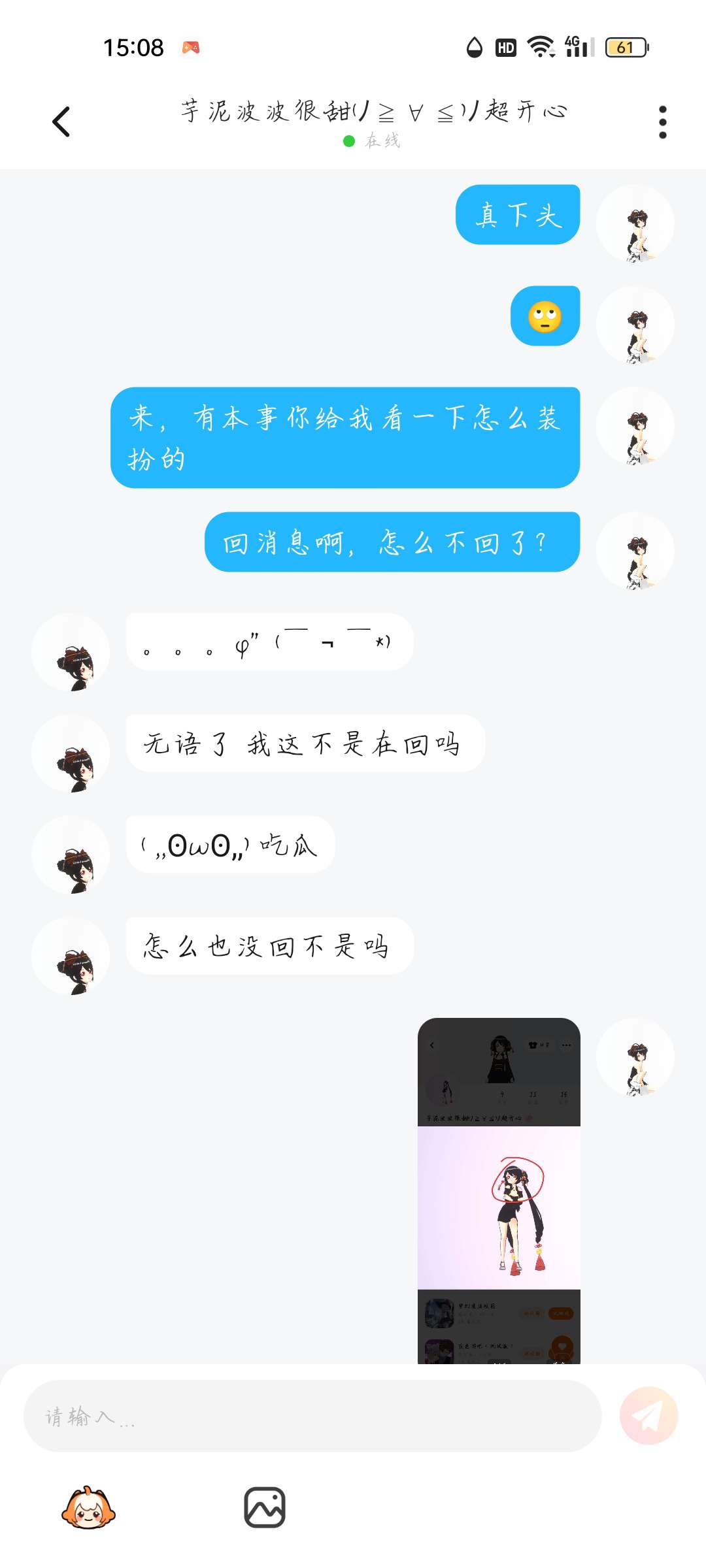The width and height of the screenshot is (706, 1568).
Task: Go back from this chat
Action: click(x=61, y=122)
